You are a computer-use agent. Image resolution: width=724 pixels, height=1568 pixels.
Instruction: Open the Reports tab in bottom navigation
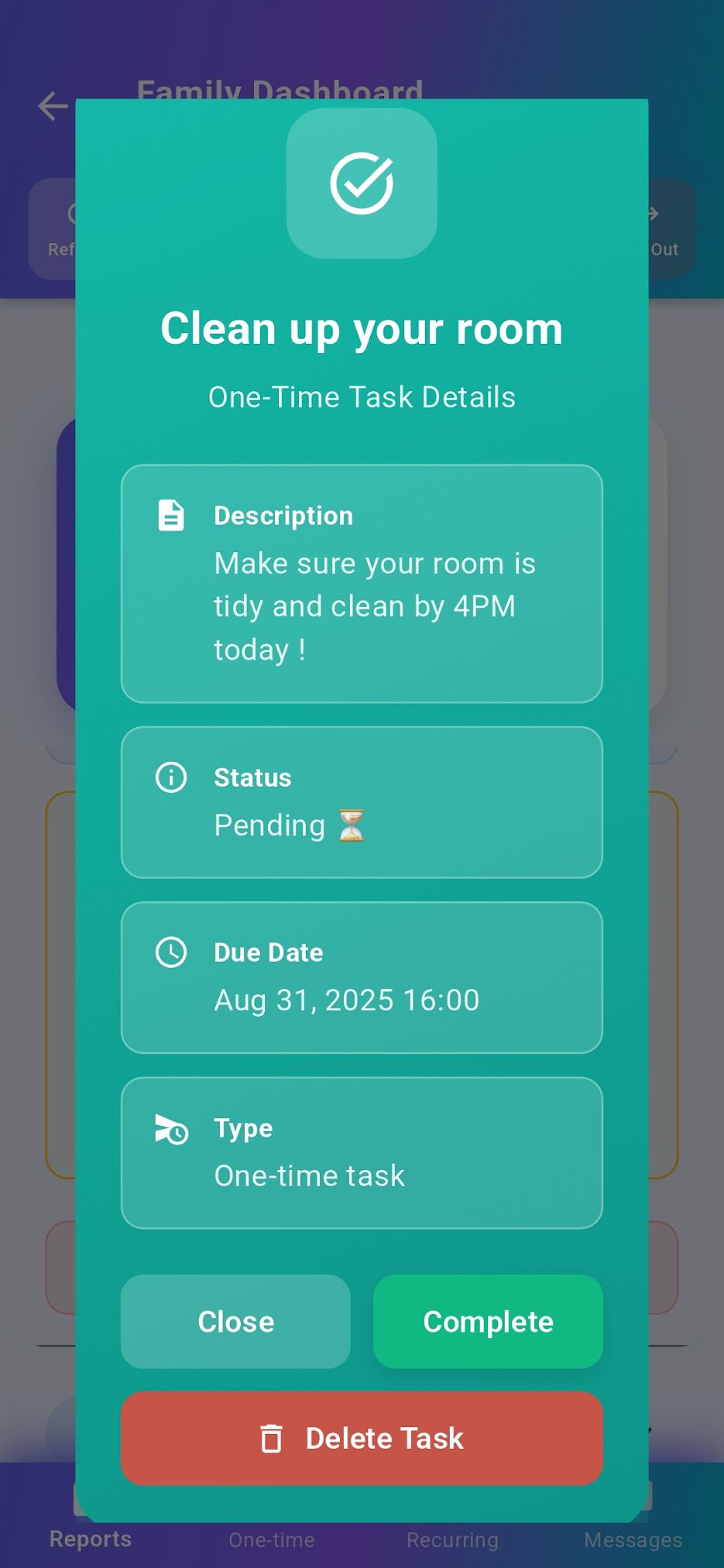point(90,1539)
